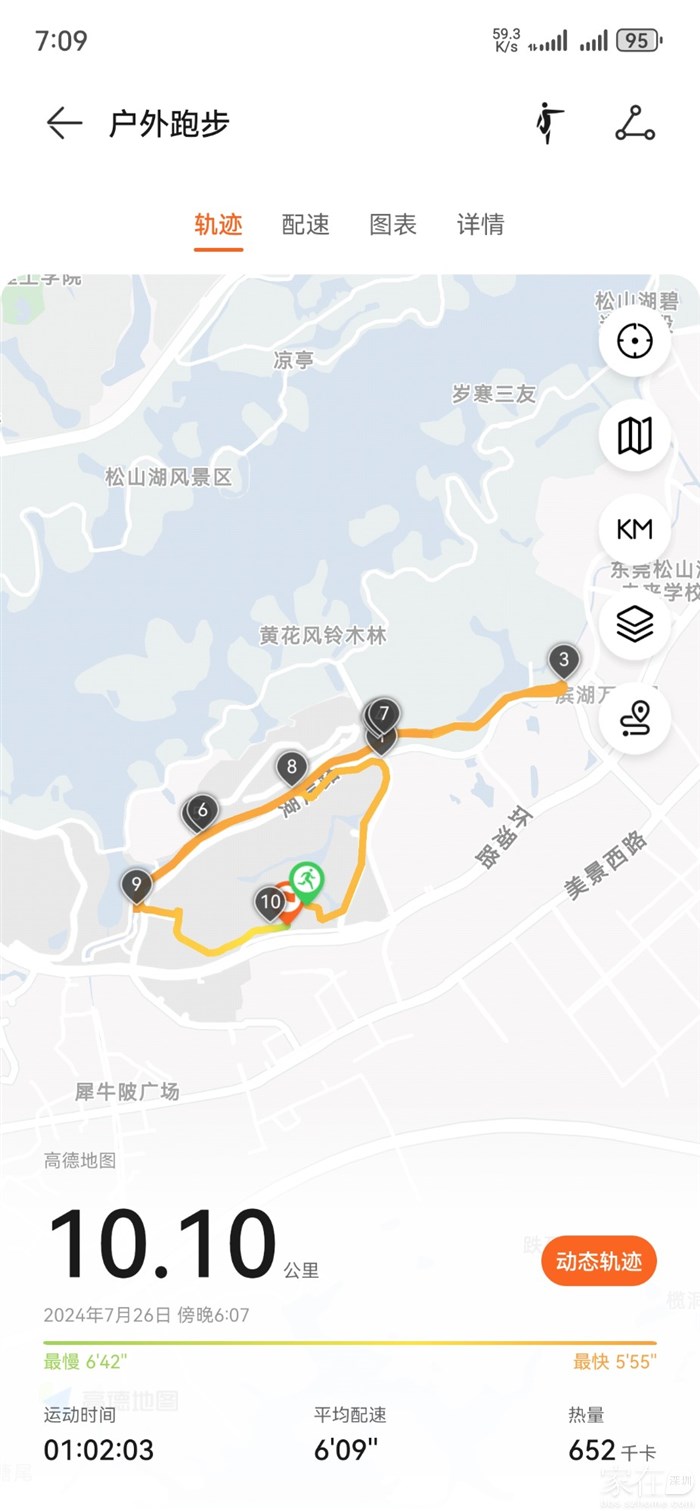This screenshot has width=700, height=1511.
Task: Toggle the KM distance markers
Action: (x=634, y=529)
